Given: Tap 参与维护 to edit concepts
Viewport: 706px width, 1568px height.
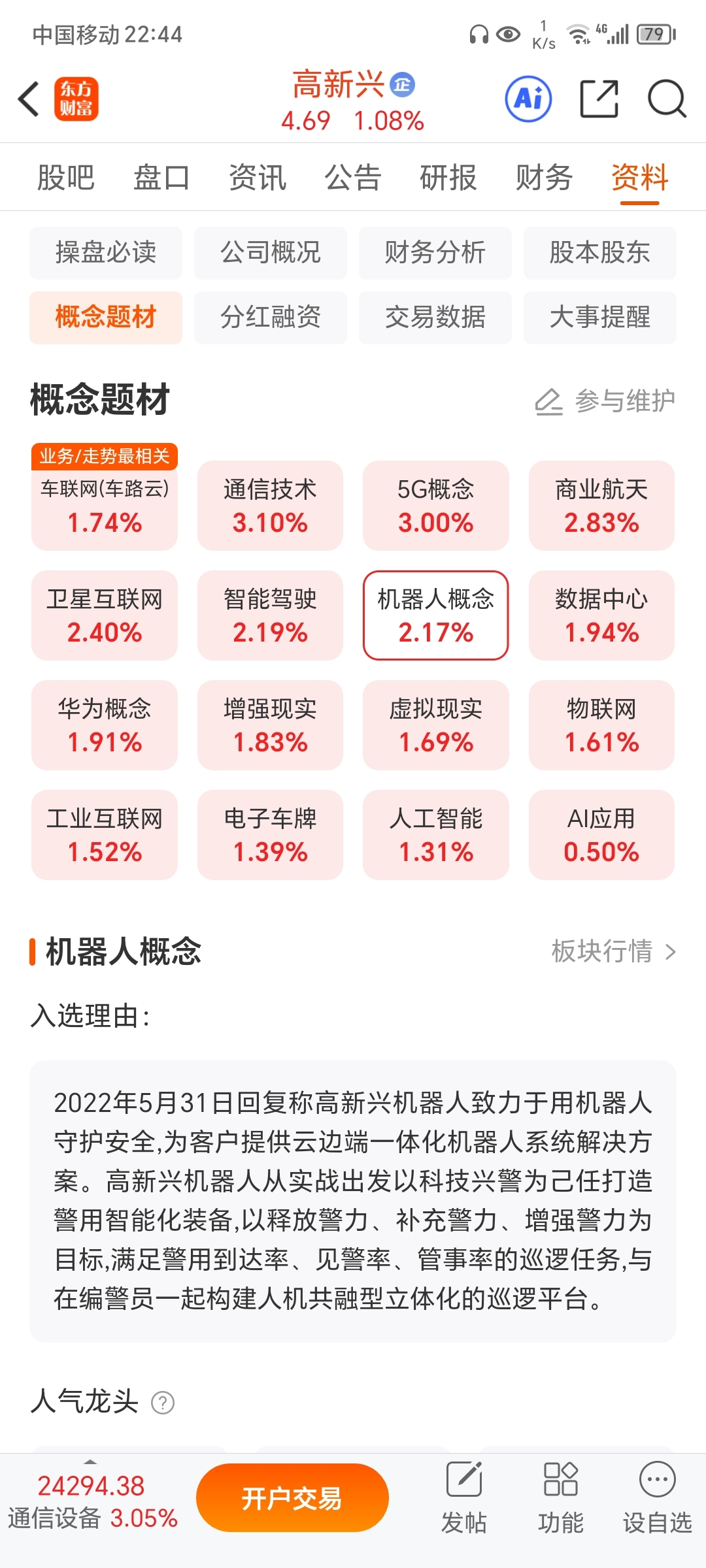Looking at the screenshot, I should click(x=605, y=401).
